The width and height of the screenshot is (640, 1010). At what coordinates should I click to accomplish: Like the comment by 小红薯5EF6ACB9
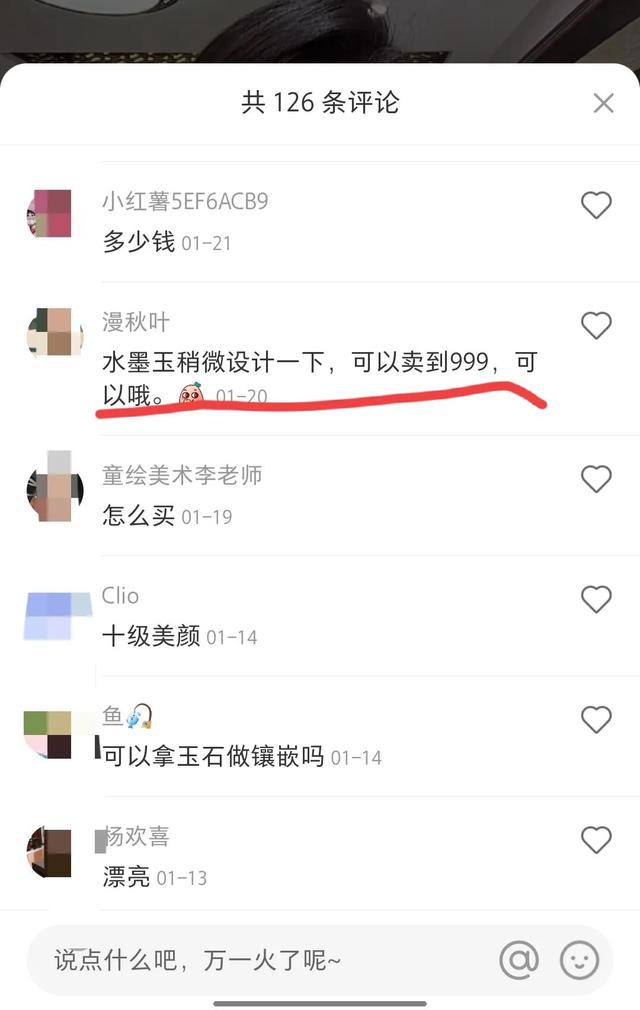596,205
